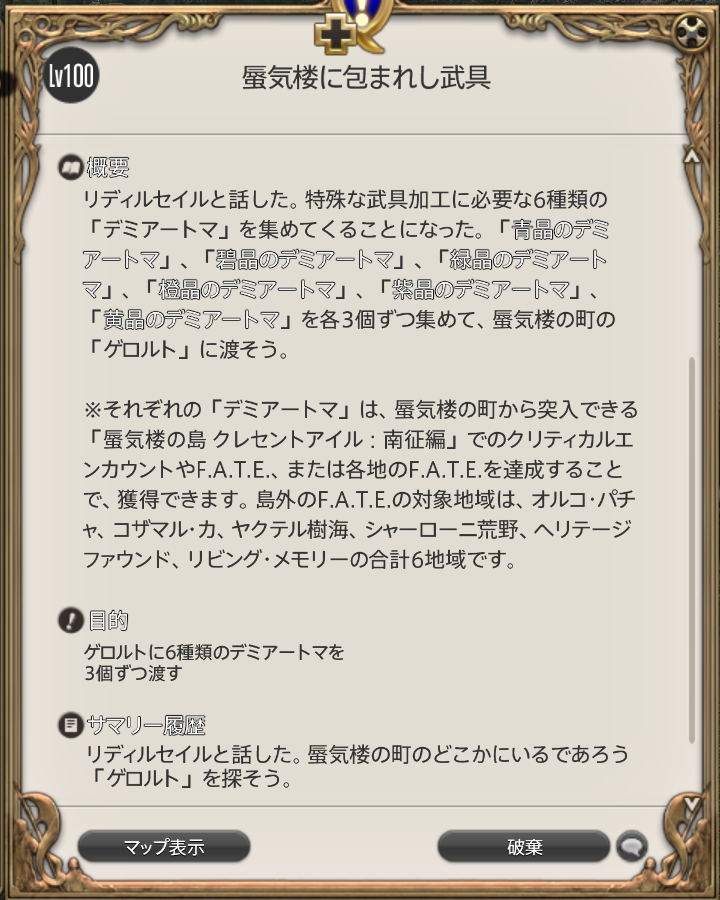
Task: Open the chat bubble icon beside 破棄
Action: tap(631, 847)
